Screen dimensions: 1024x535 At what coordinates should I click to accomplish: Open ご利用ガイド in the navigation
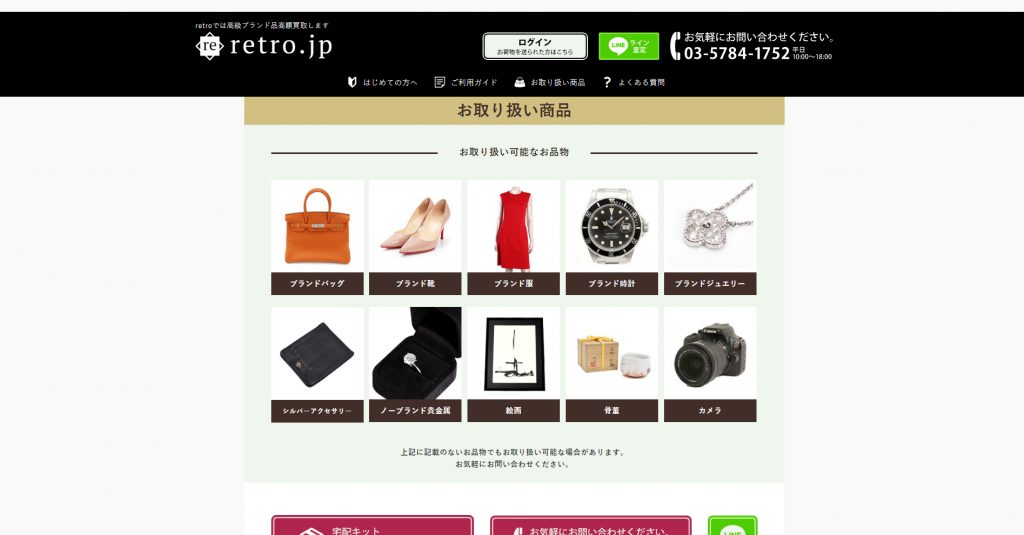(x=466, y=82)
